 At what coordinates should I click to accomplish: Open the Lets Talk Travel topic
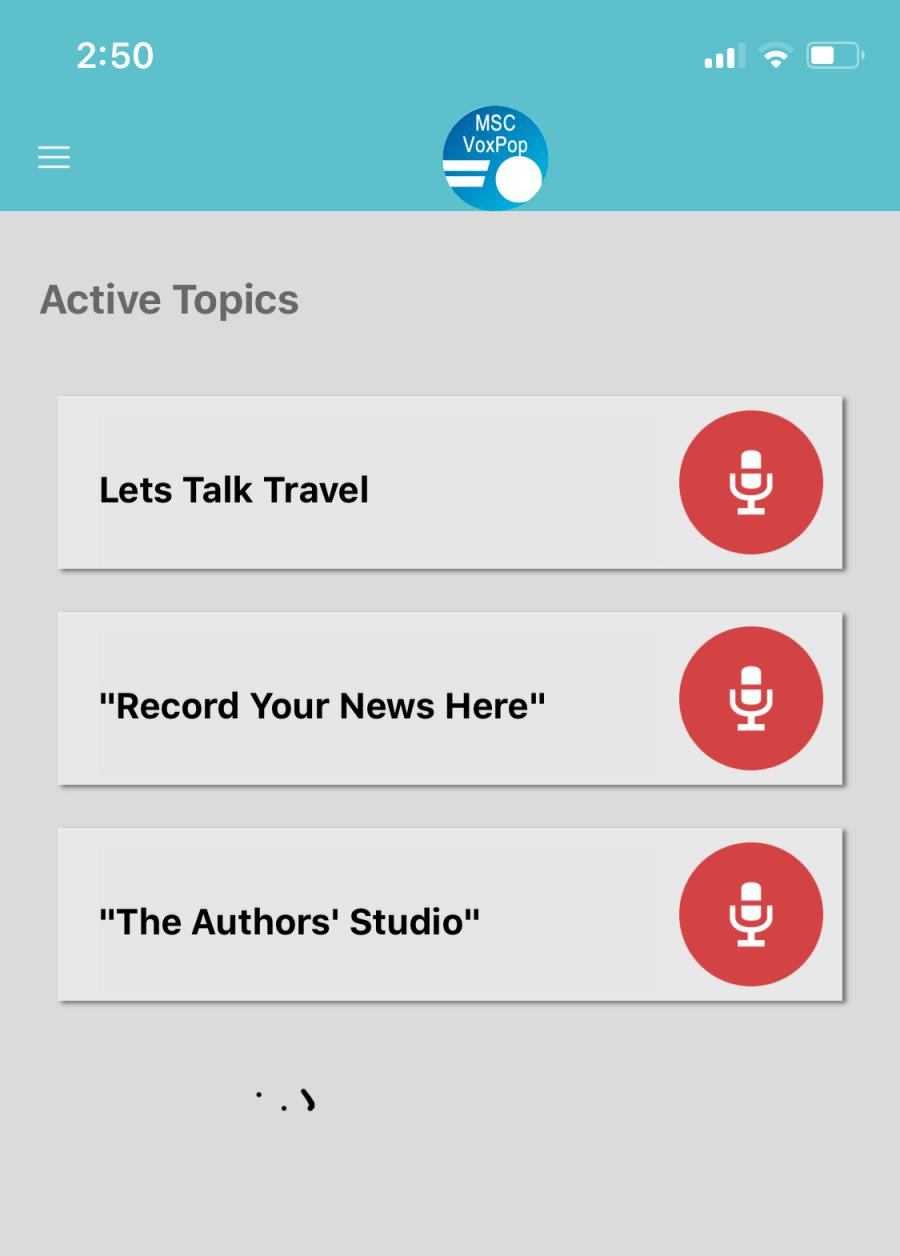[235, 490]
